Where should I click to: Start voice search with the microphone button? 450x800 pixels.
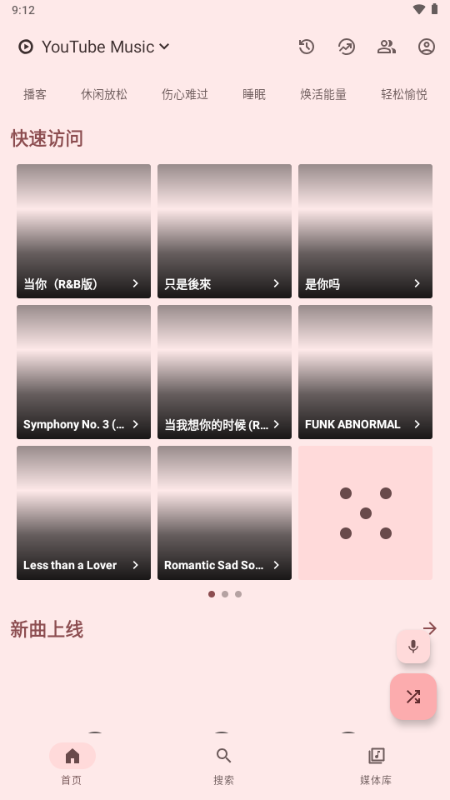click(413, 647)
